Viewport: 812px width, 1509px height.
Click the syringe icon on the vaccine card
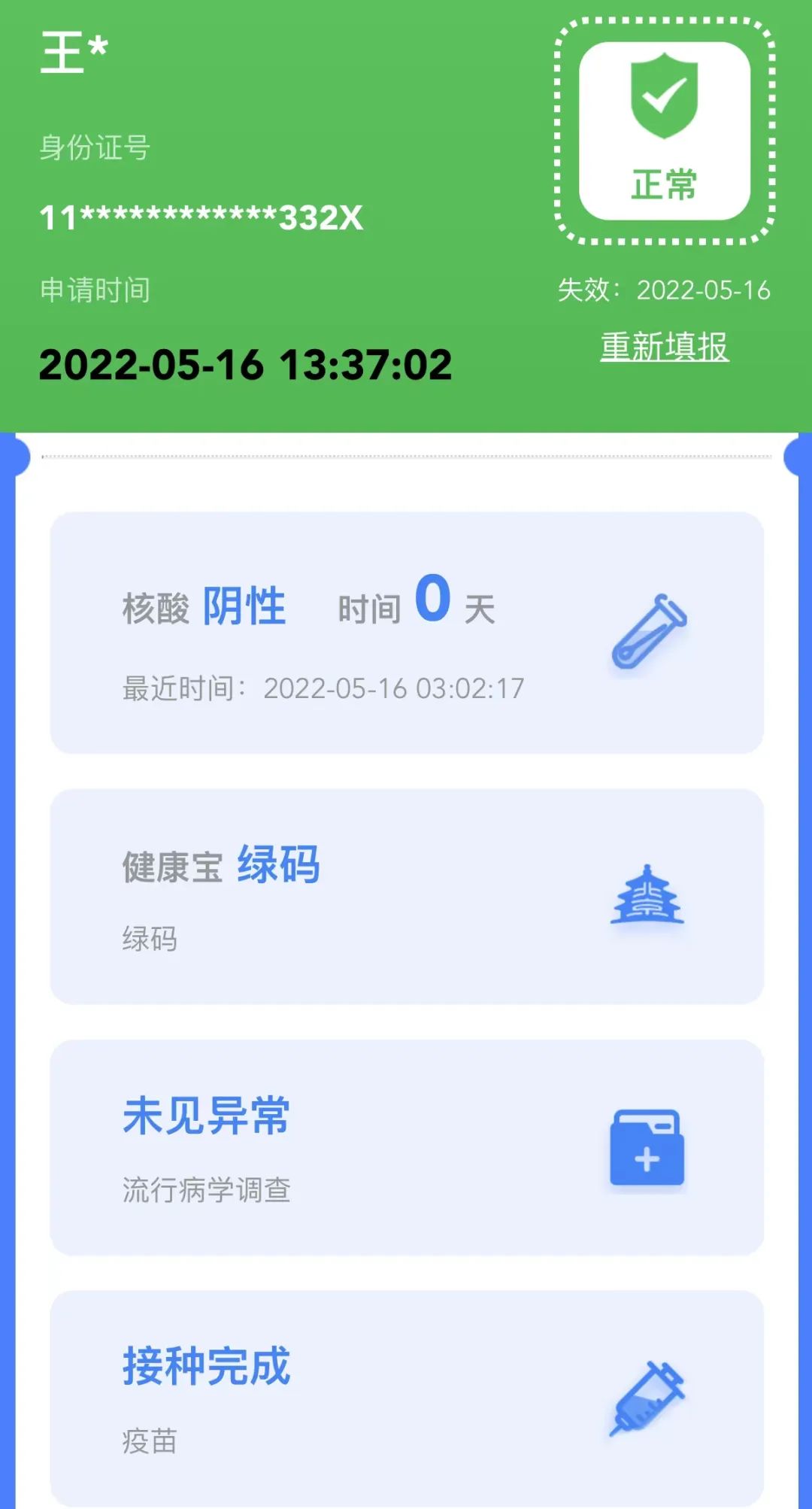click(x=648, y=1399)
